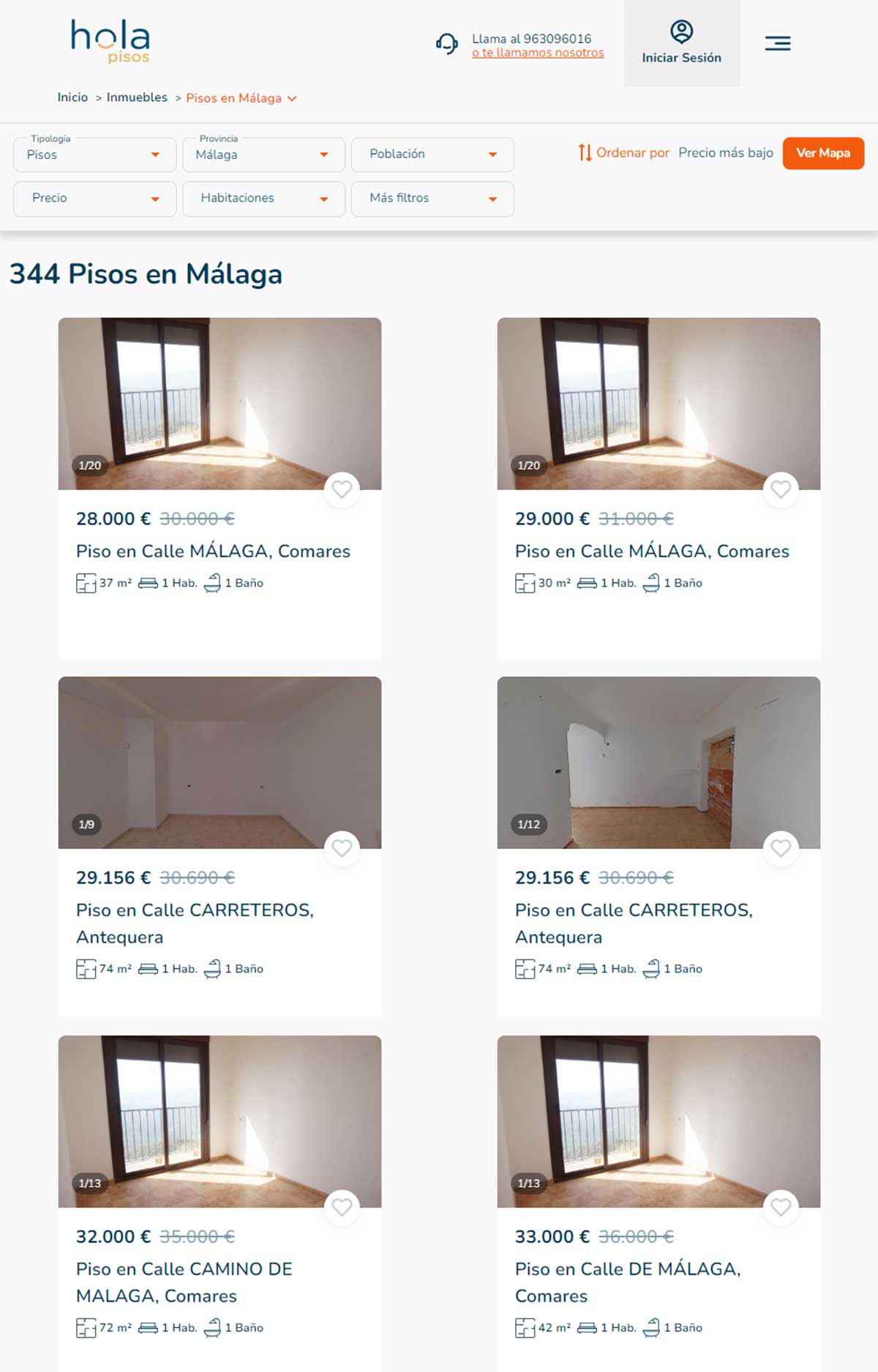The height and width of the screenshot is (1372, 878).
Task: Select number of Habitaciones
Action: click(x=263, y=198)
